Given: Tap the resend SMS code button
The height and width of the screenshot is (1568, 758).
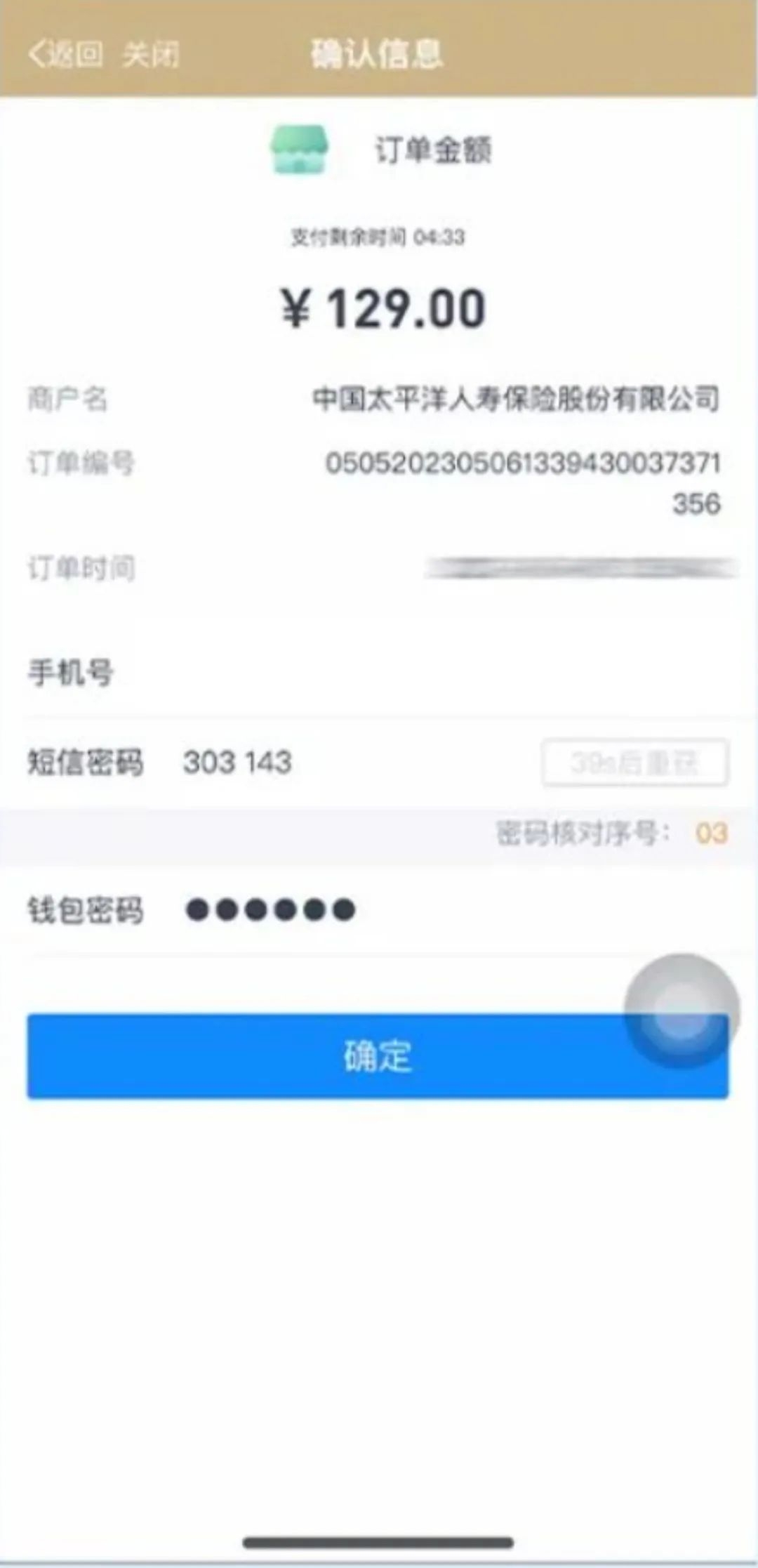Looking at the screenshot, I should pyautogui.click(x=634, y=763).
